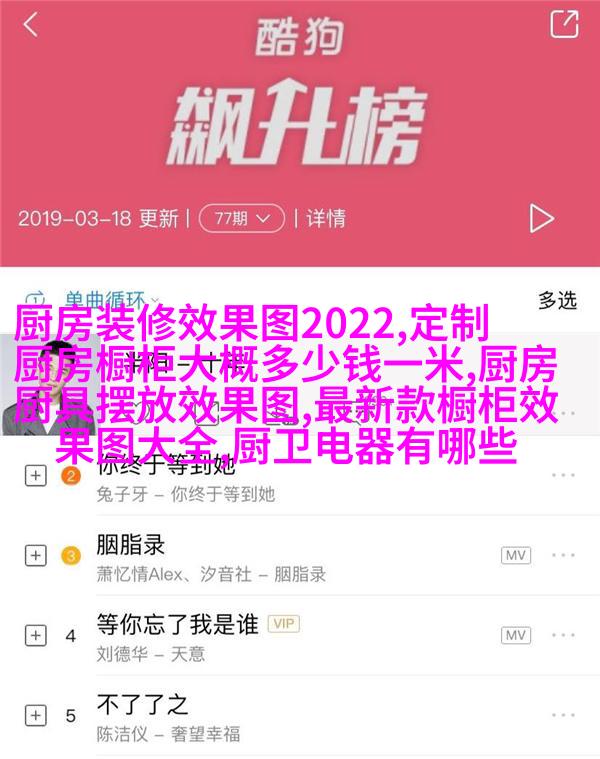This screenshot has height=759, width=600.
Task: Tap 多选 to select multiple songs
Action: [x=557, y=299]
